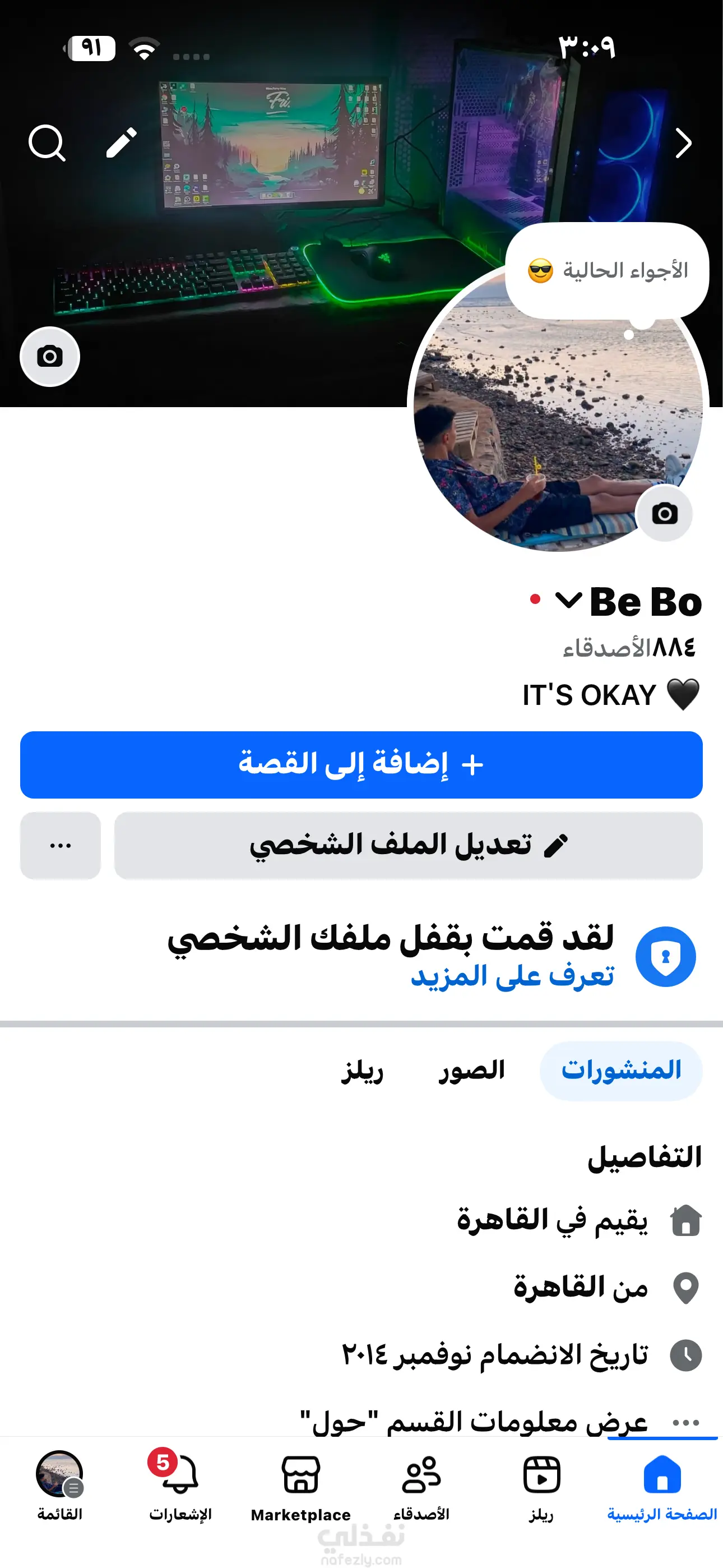Change profile picture with camera icon

coord(664,513)
